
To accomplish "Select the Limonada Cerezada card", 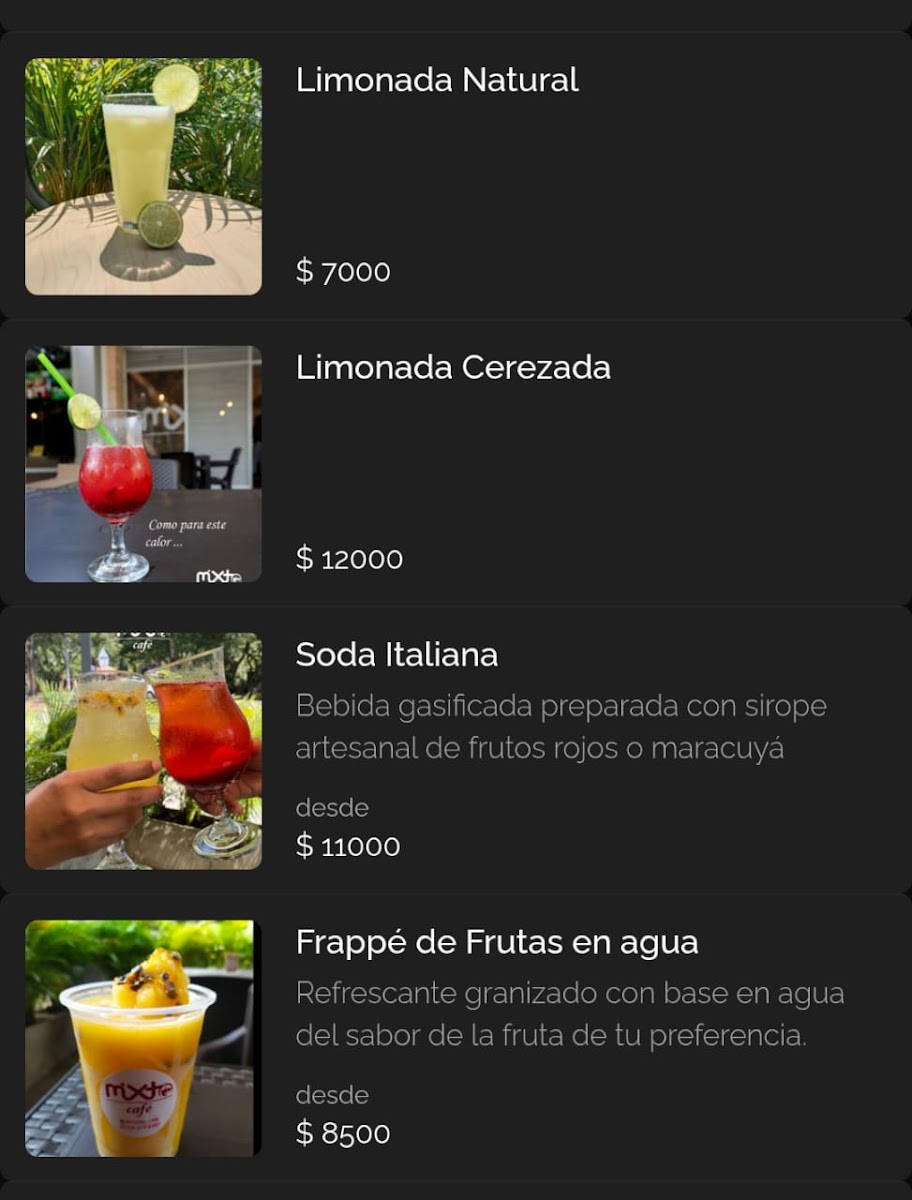I will (x=452, y=368).
